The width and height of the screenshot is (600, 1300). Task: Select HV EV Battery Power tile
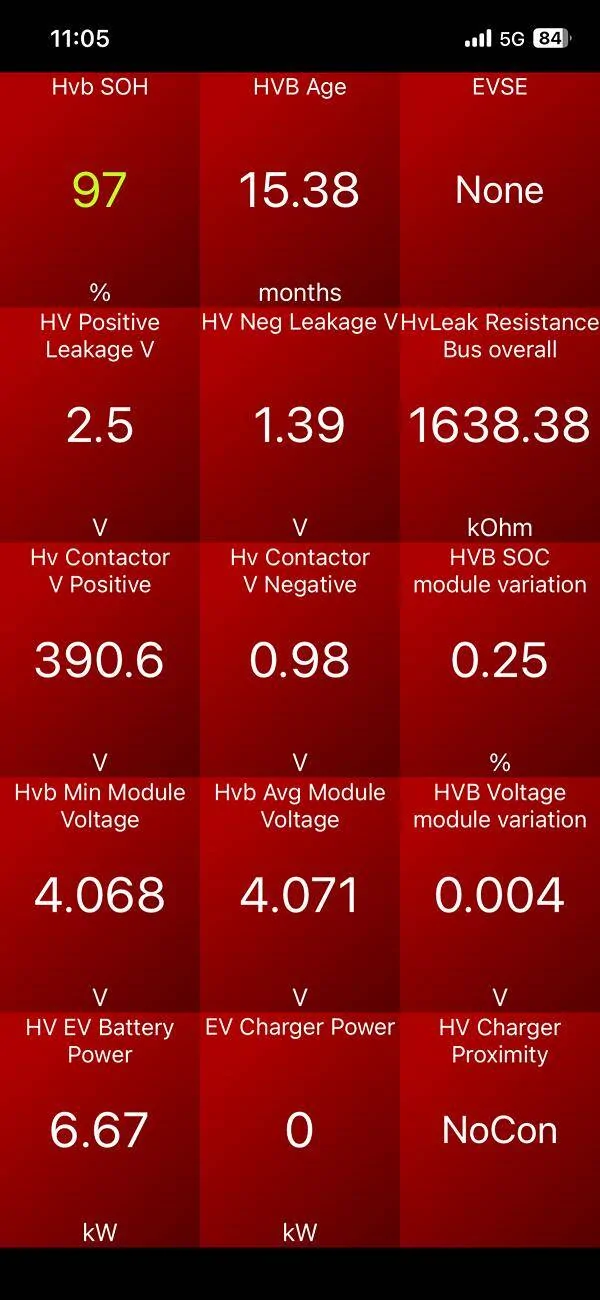coord(100,1130)
